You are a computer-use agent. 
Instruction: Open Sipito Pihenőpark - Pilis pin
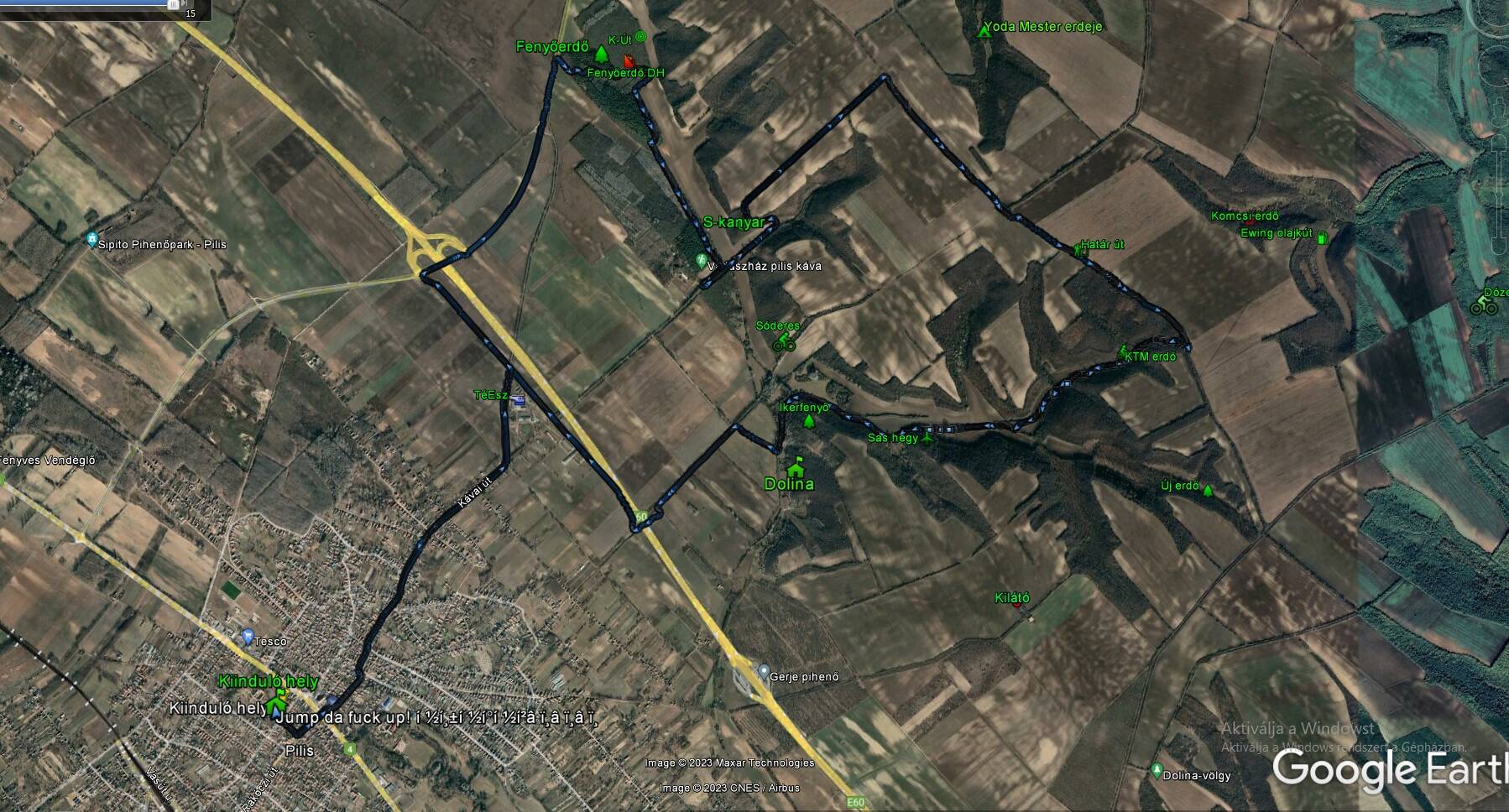[91, 240]
